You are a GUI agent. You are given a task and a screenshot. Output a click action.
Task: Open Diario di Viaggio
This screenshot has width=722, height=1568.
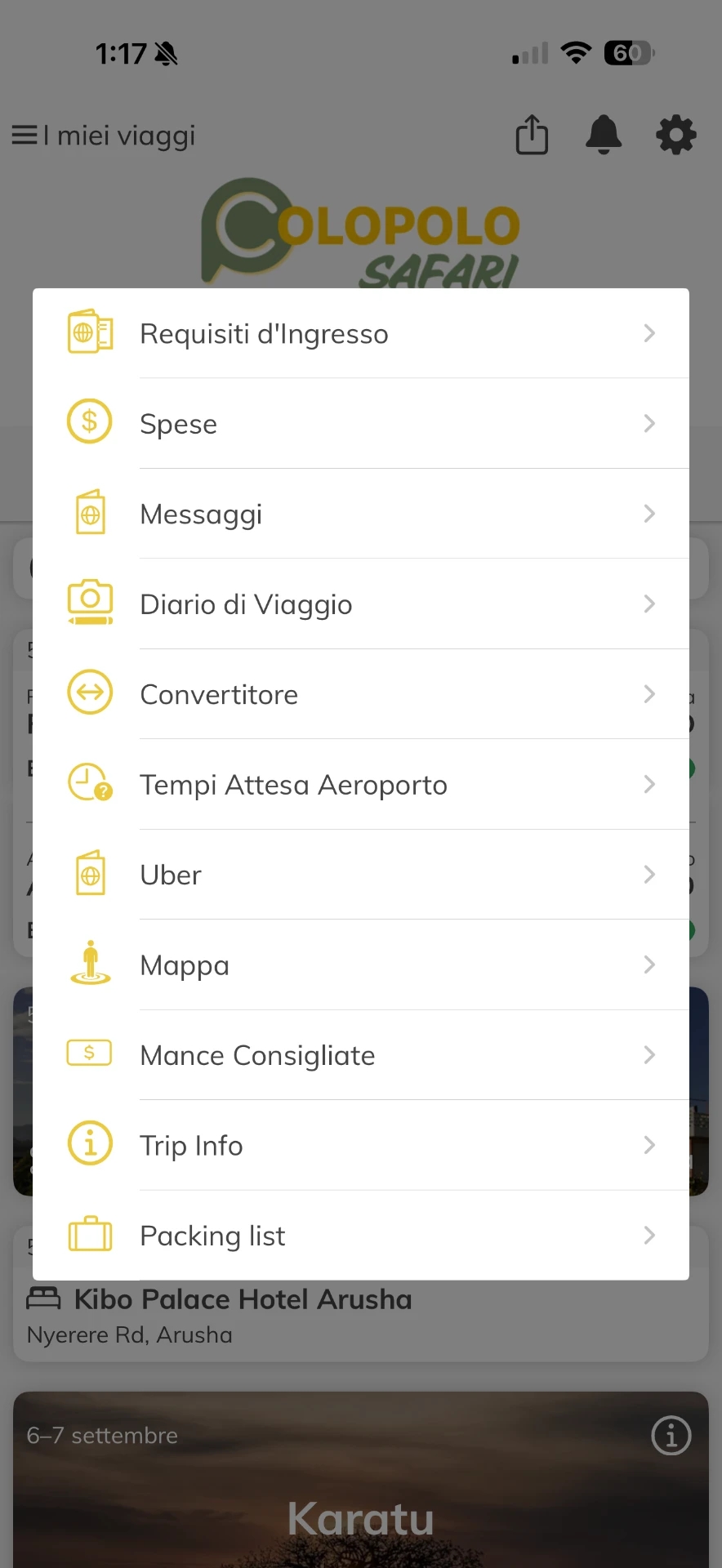tap(361, 604)
